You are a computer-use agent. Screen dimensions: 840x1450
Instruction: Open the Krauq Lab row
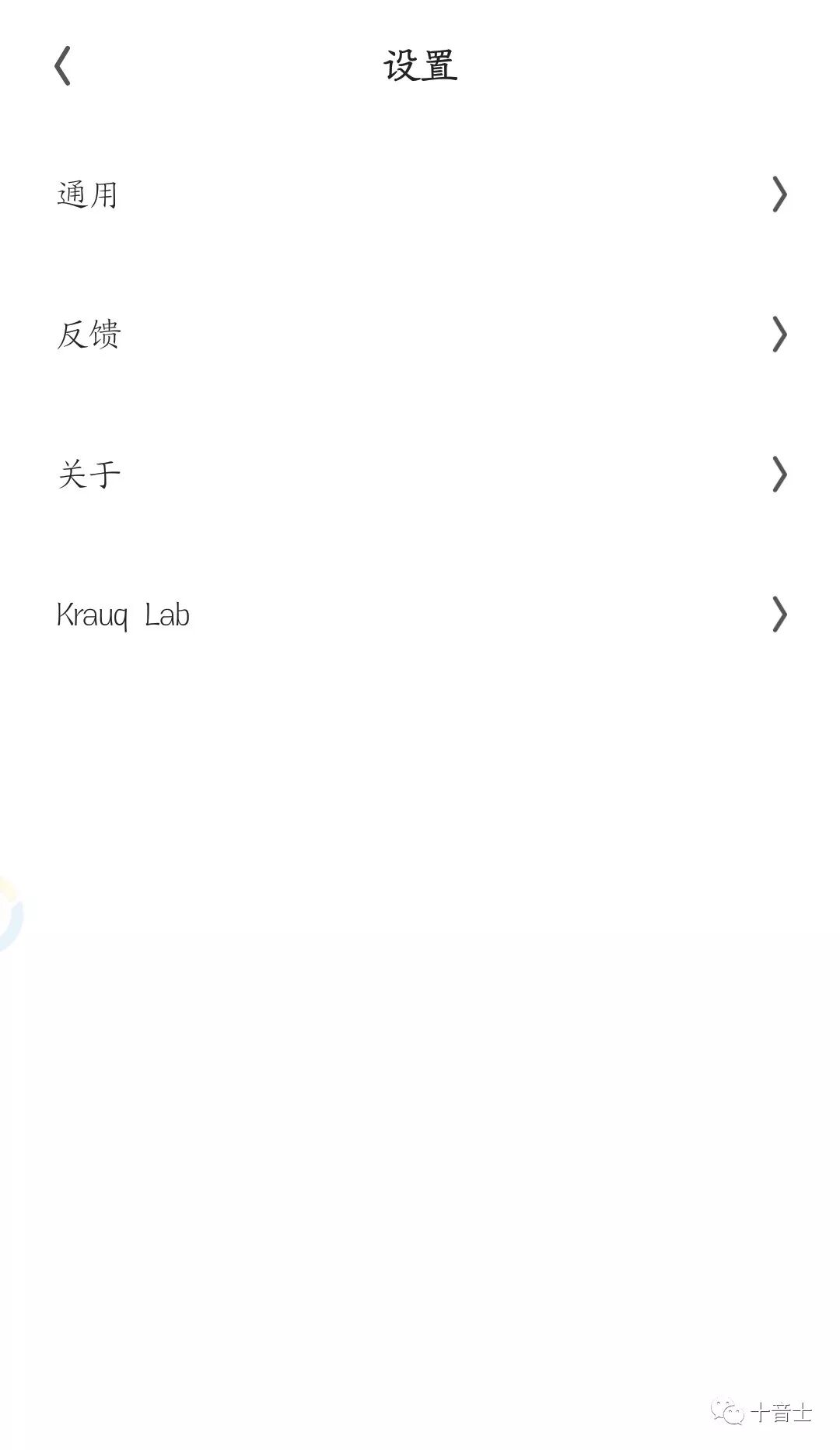[x=420, y=615]
